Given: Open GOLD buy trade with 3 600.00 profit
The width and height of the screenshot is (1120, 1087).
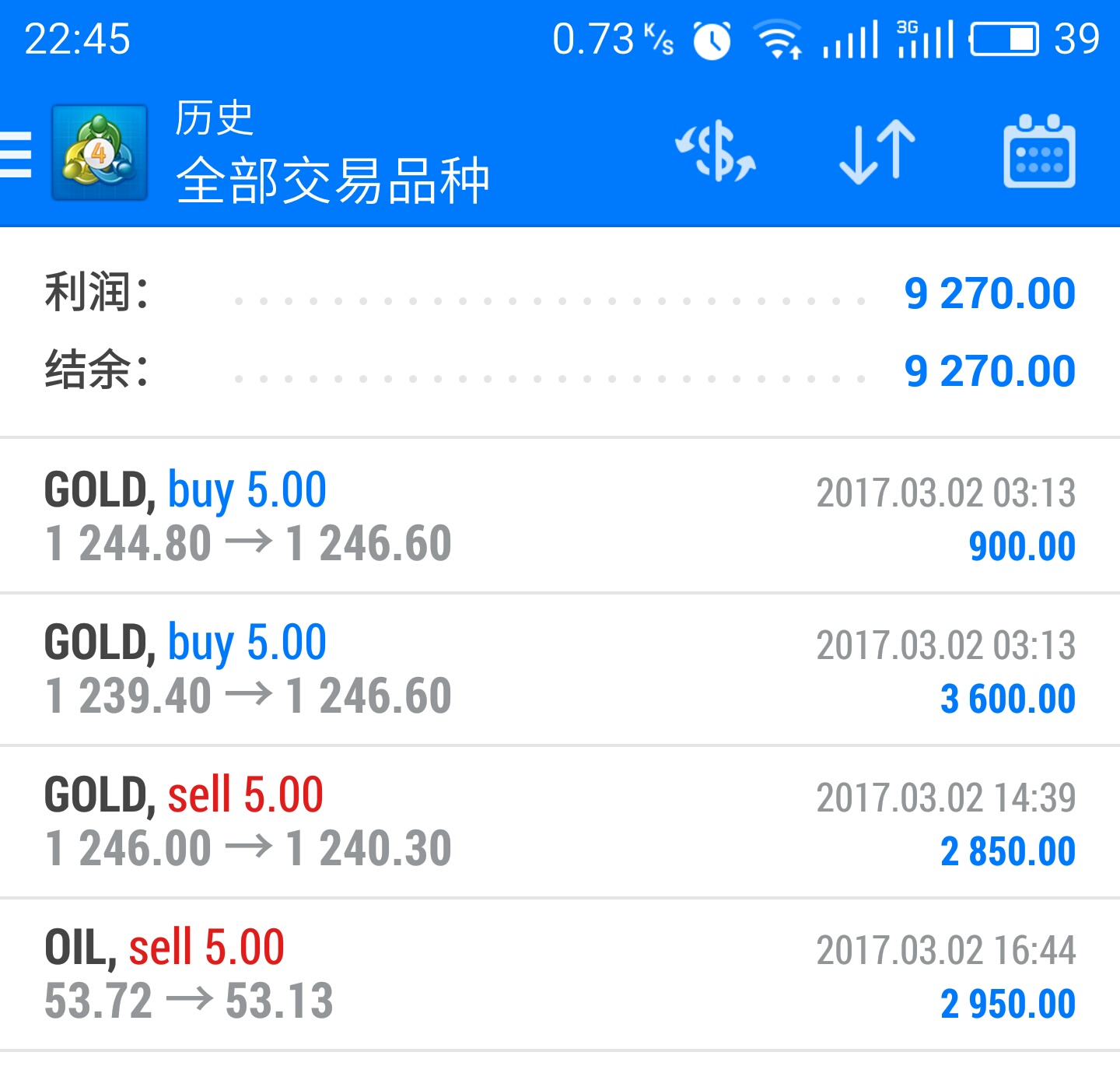Looking at the screenshot, I should (560, 669).
